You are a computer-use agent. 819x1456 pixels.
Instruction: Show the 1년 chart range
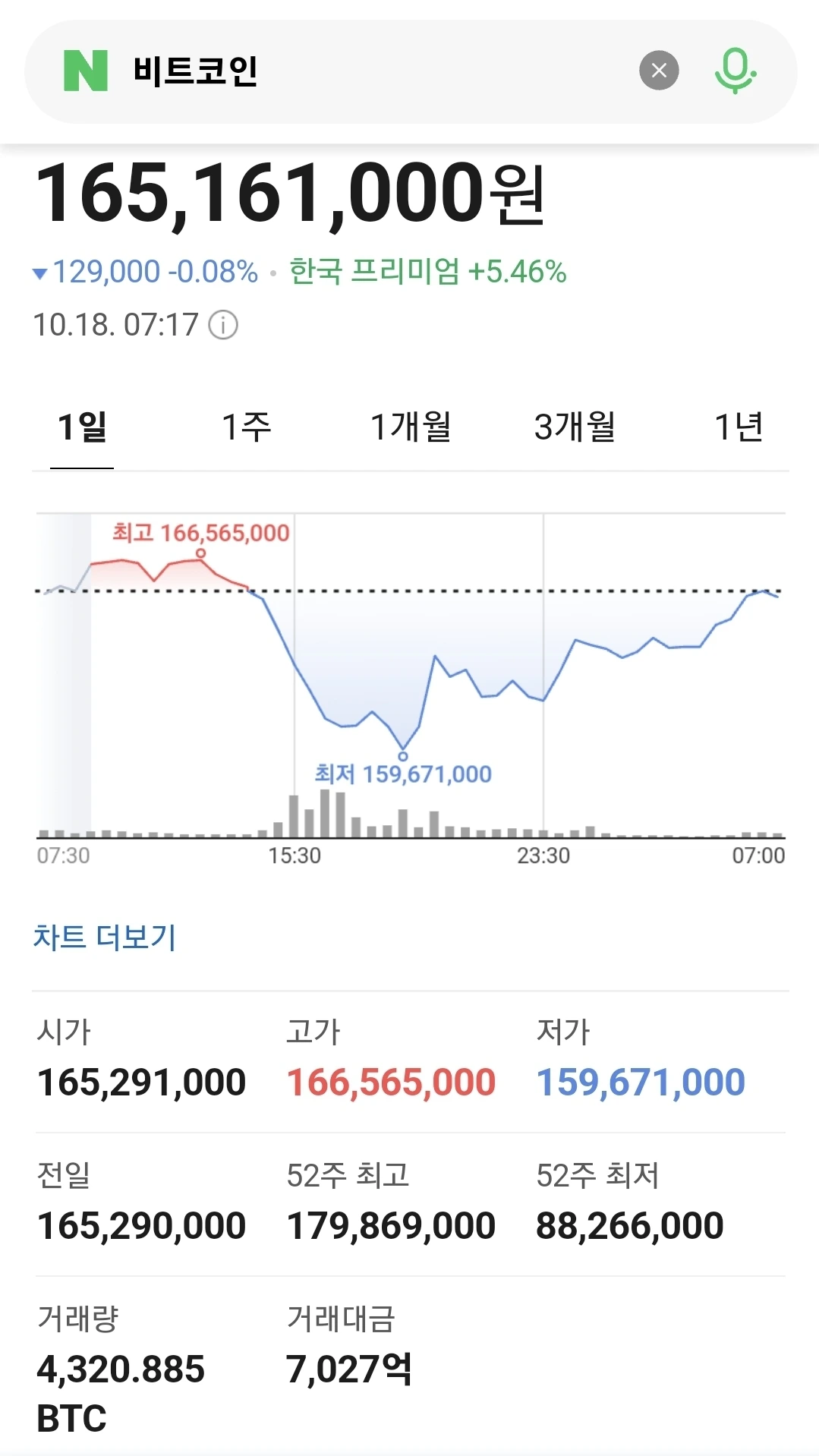coord(739,427)
